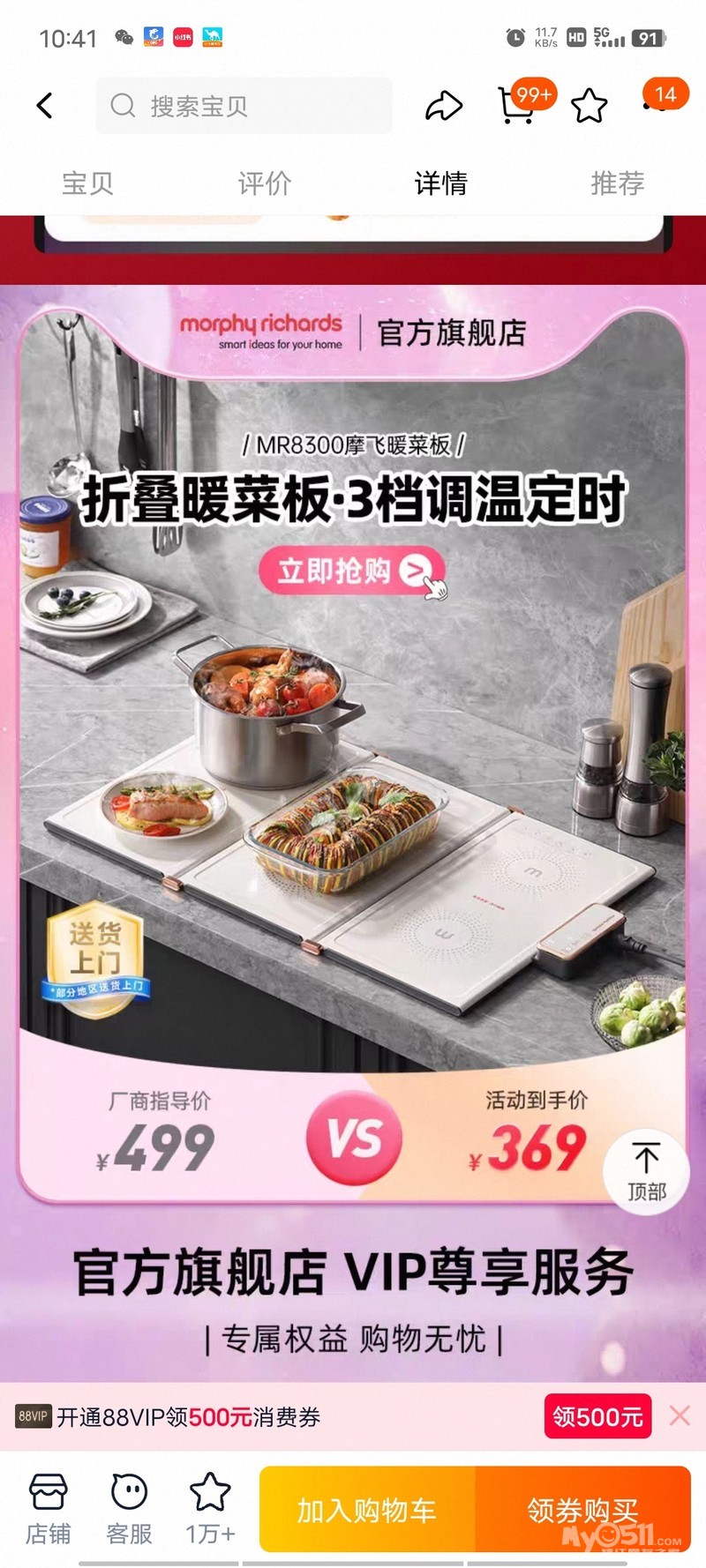Contact 客服 customer service
706x1568 pixels.
pos(129,1508)
